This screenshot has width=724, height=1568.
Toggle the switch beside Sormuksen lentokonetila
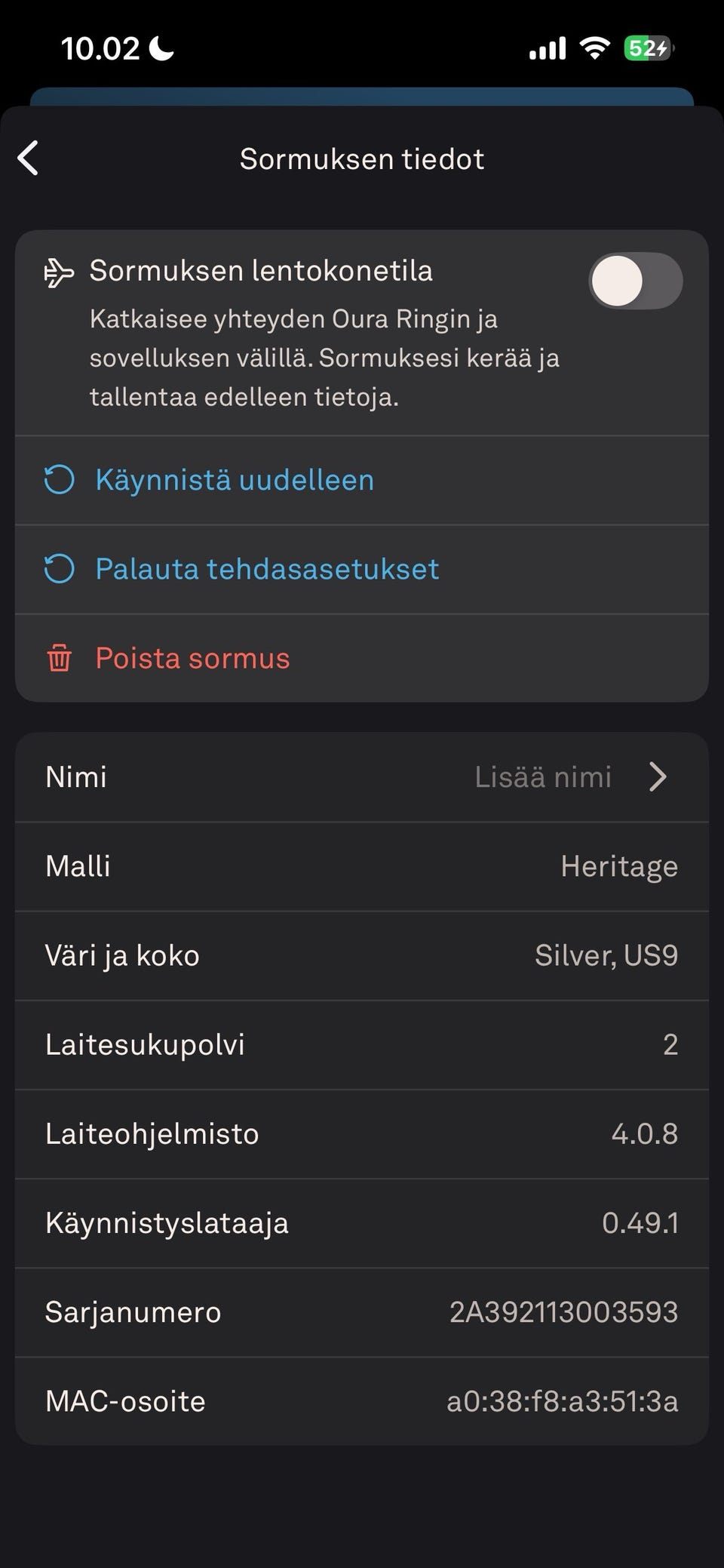click(x=636, y=281)
